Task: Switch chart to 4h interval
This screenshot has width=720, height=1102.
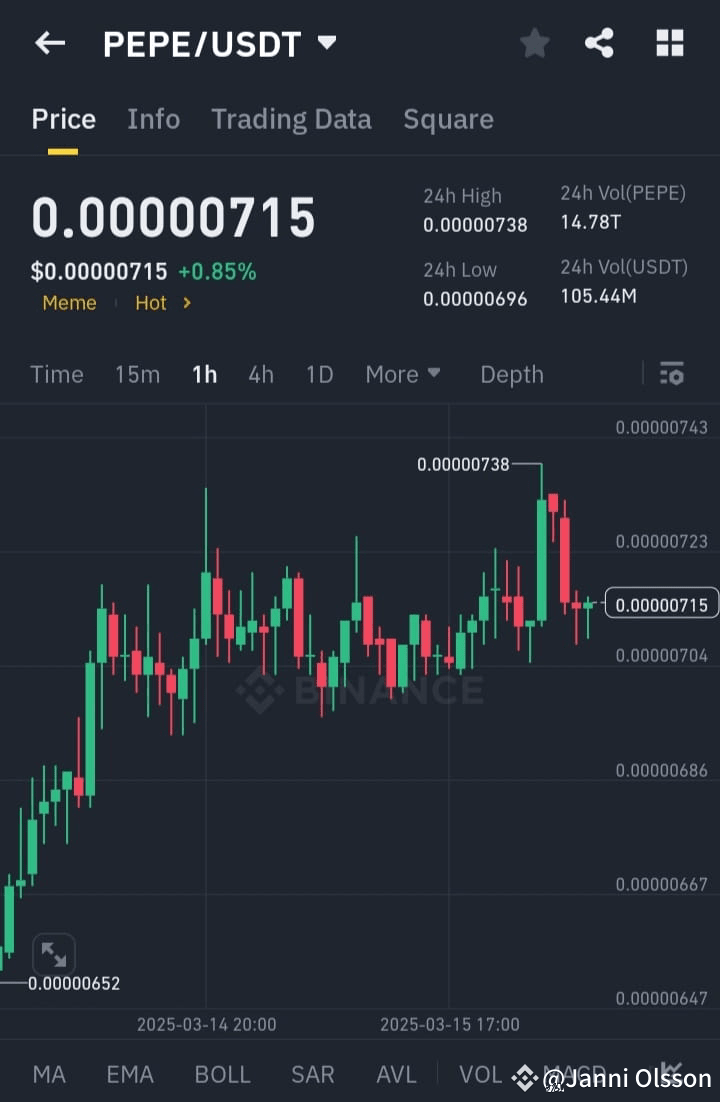Action: click(x=261, y=374)
